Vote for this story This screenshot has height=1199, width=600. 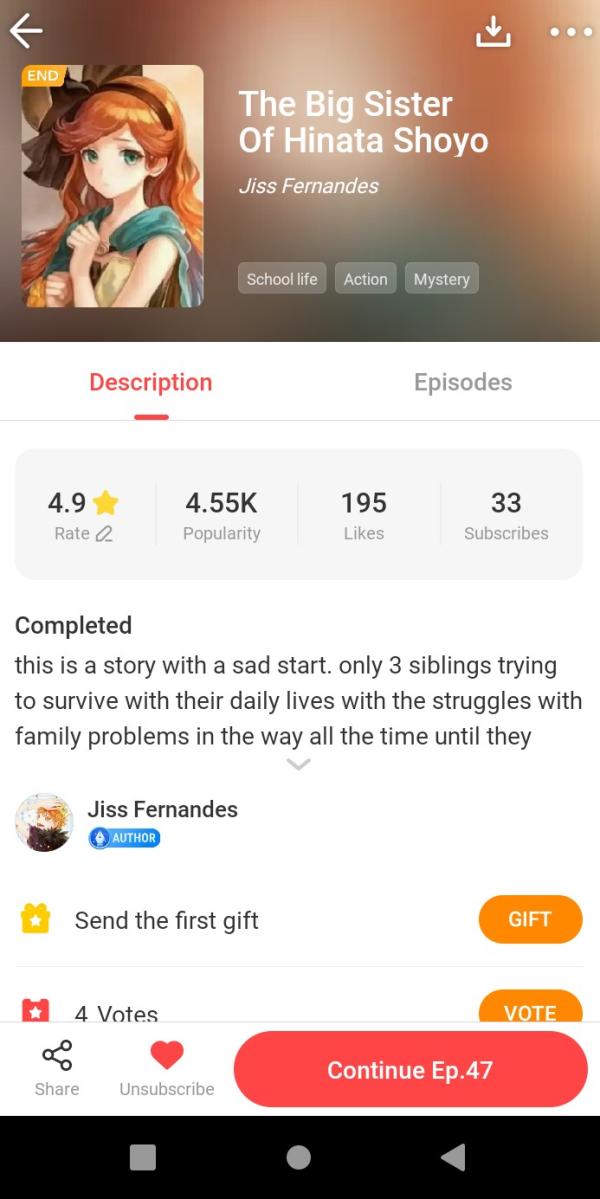point(529,1008)
